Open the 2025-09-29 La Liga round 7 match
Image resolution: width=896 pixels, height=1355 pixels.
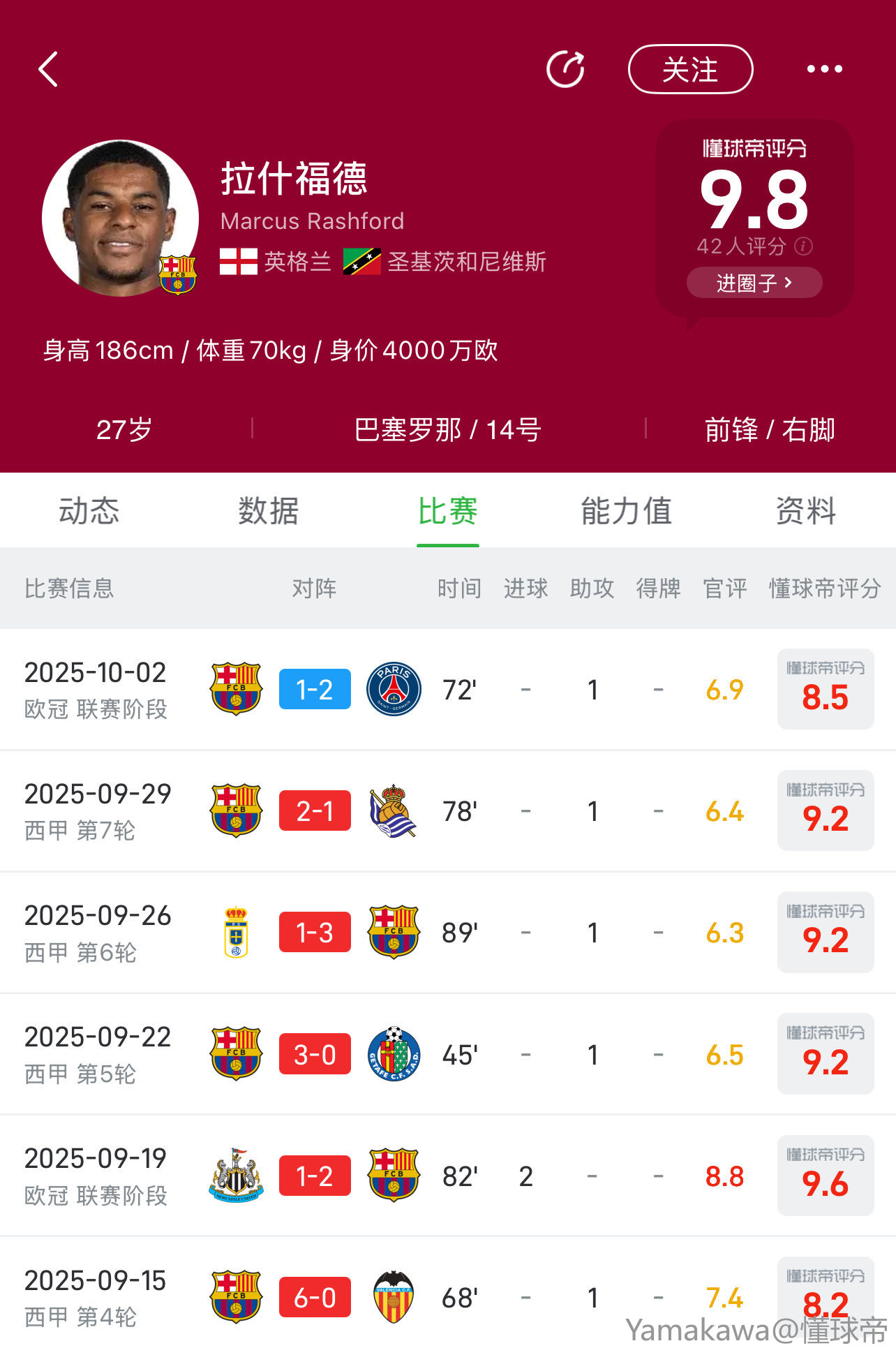click(315, 811)
